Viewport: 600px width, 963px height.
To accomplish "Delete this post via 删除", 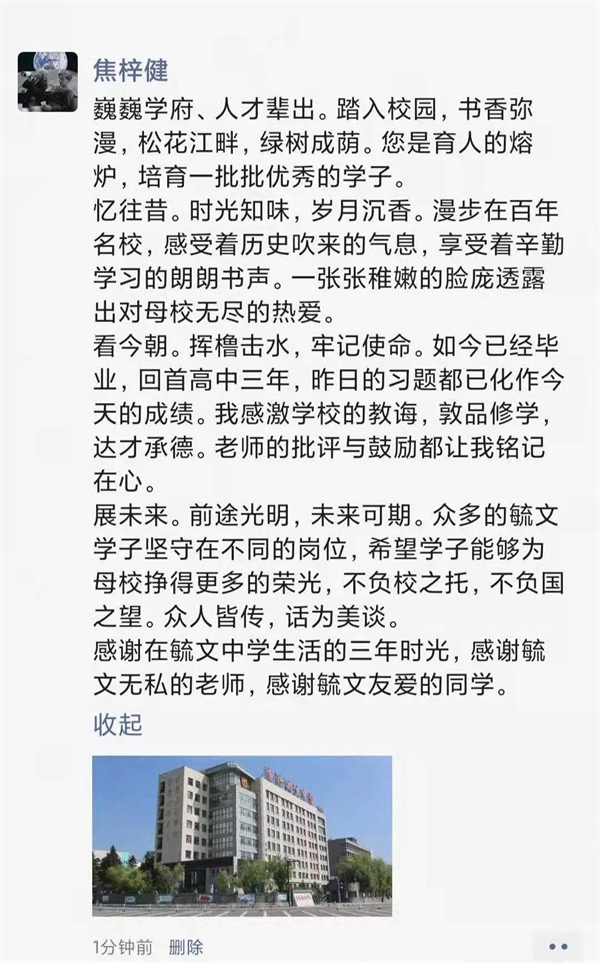I will (x=186, y=947).
